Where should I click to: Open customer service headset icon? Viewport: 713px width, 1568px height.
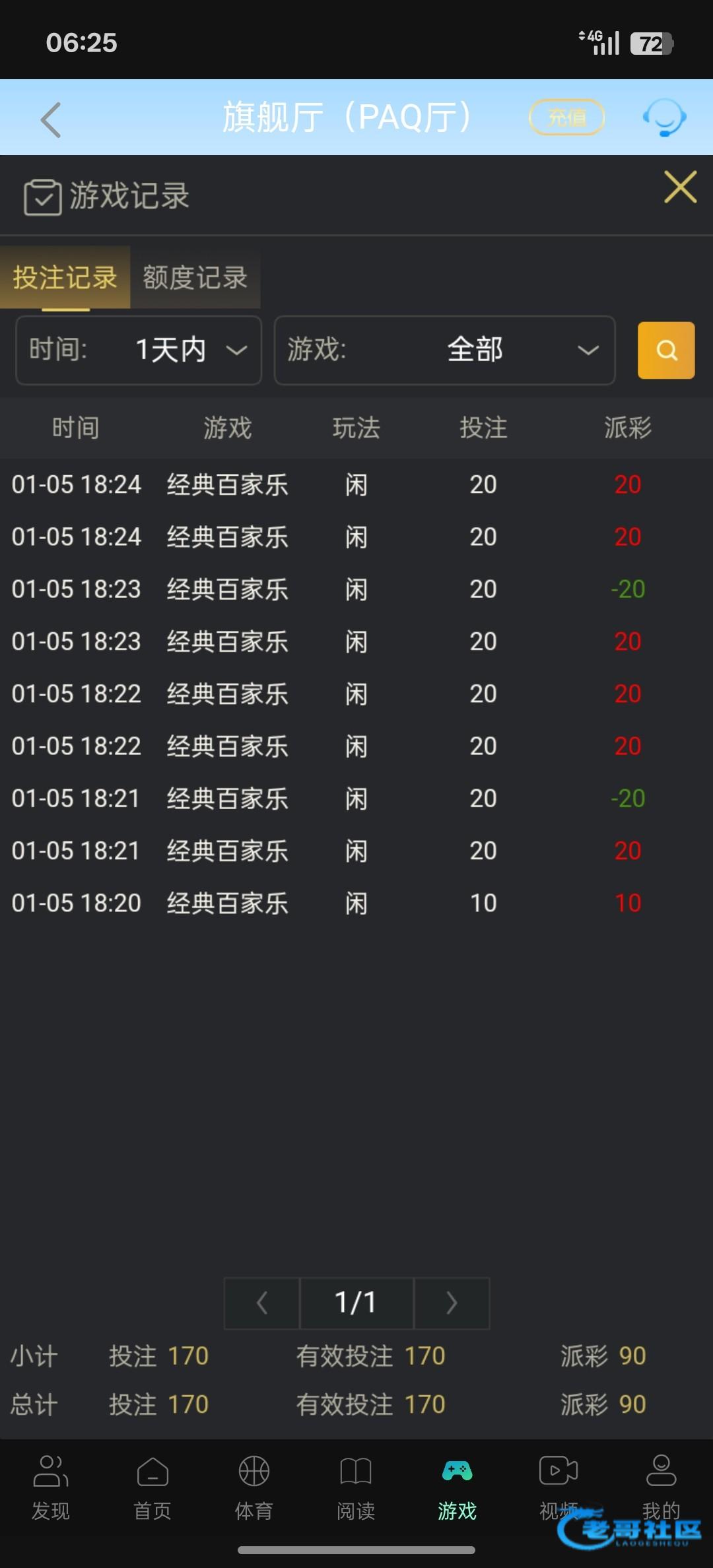(664, 118)
